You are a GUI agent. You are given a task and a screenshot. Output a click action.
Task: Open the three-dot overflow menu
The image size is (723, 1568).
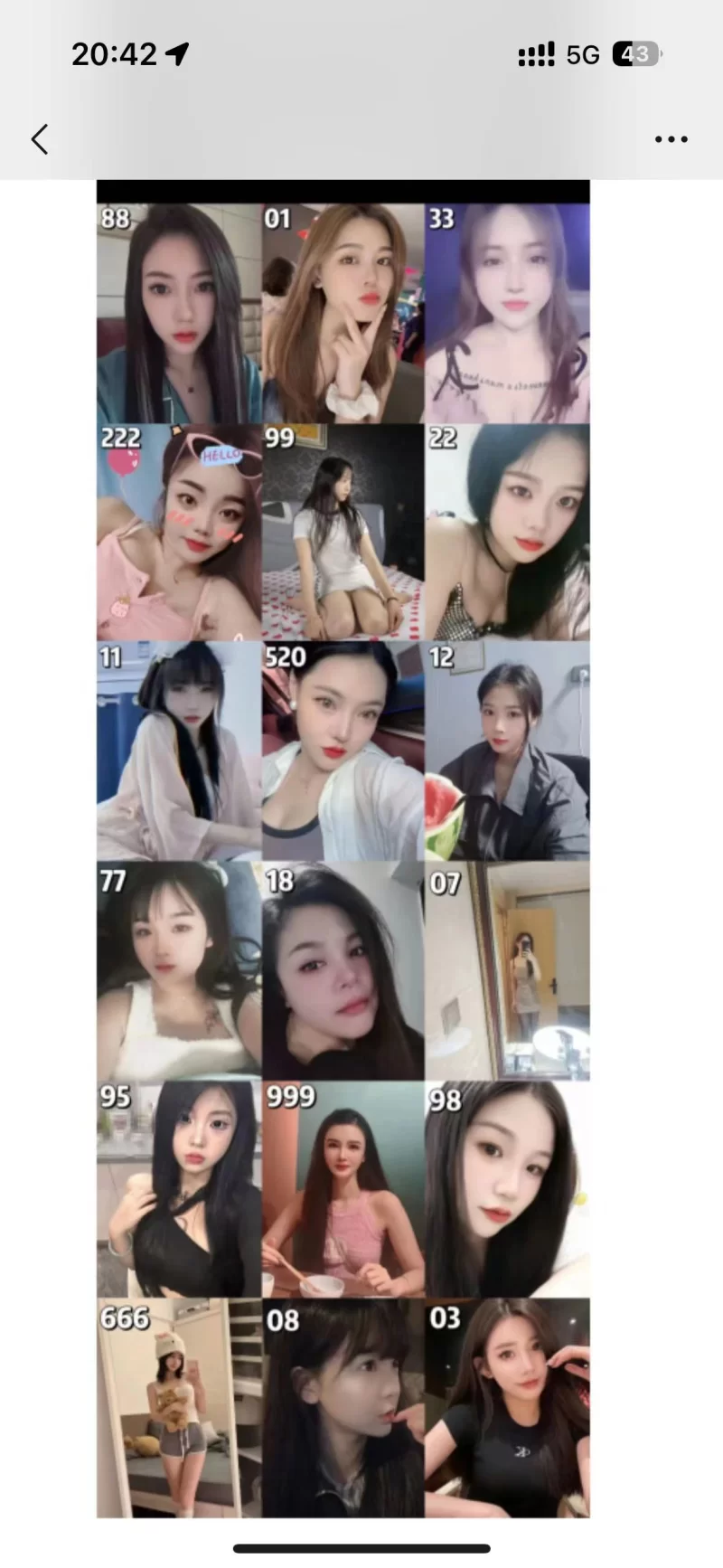pos(671,139)
